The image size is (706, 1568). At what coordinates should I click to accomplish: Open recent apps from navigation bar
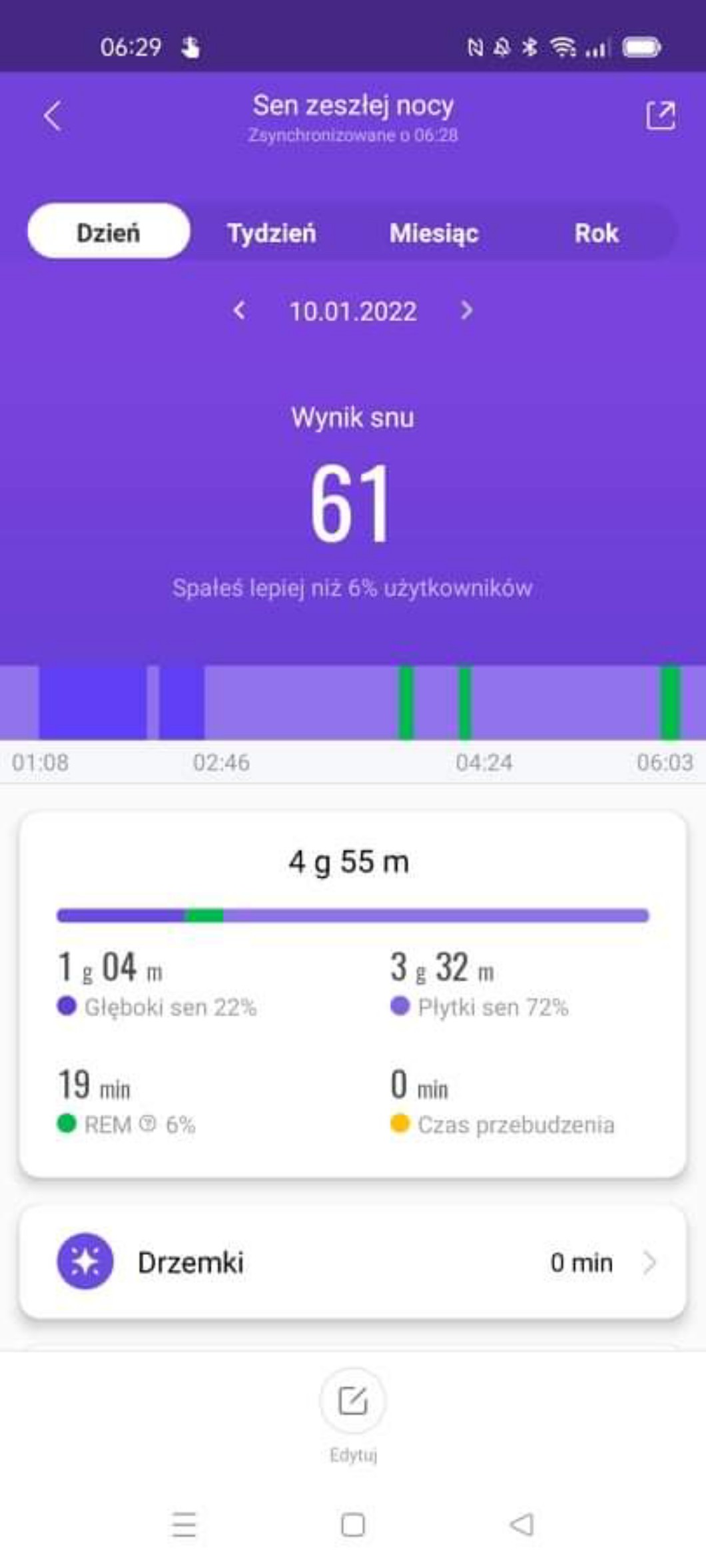[184, 1524]
